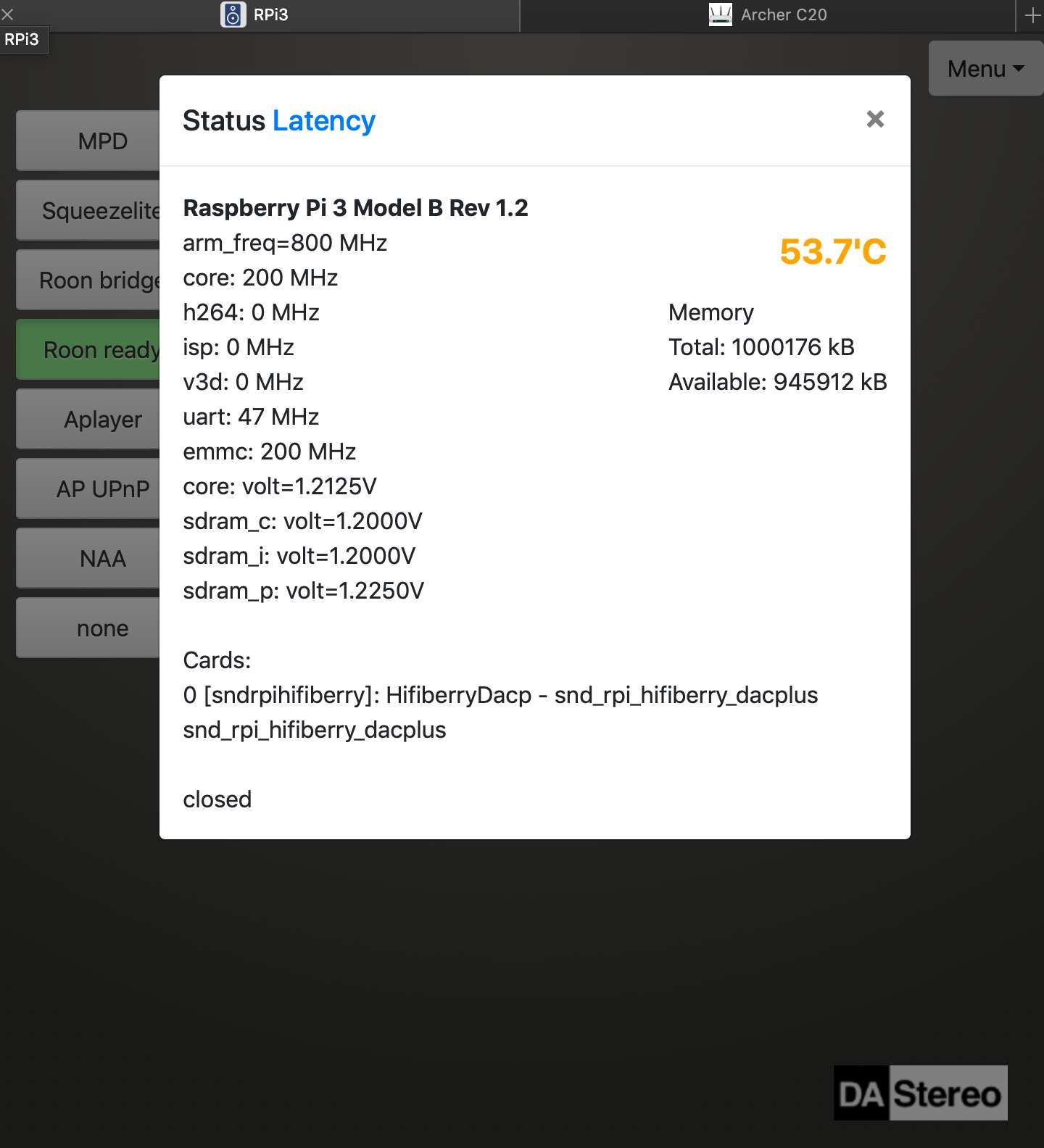This screenshot has height=1148, width=1044.
Task: Choose Roon bridge
Action: coord(88,280)
